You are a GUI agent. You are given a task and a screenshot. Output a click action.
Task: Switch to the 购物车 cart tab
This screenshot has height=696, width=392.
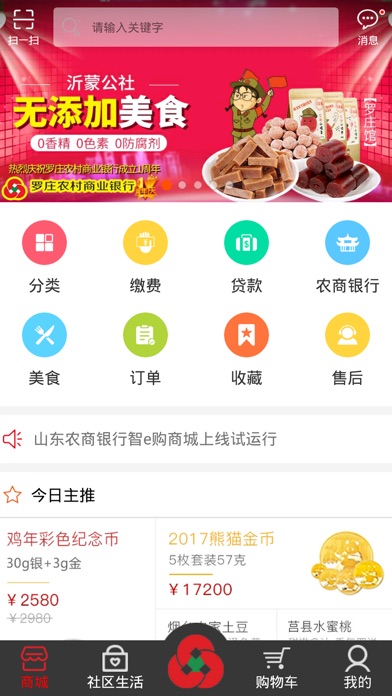click(276, 667)
